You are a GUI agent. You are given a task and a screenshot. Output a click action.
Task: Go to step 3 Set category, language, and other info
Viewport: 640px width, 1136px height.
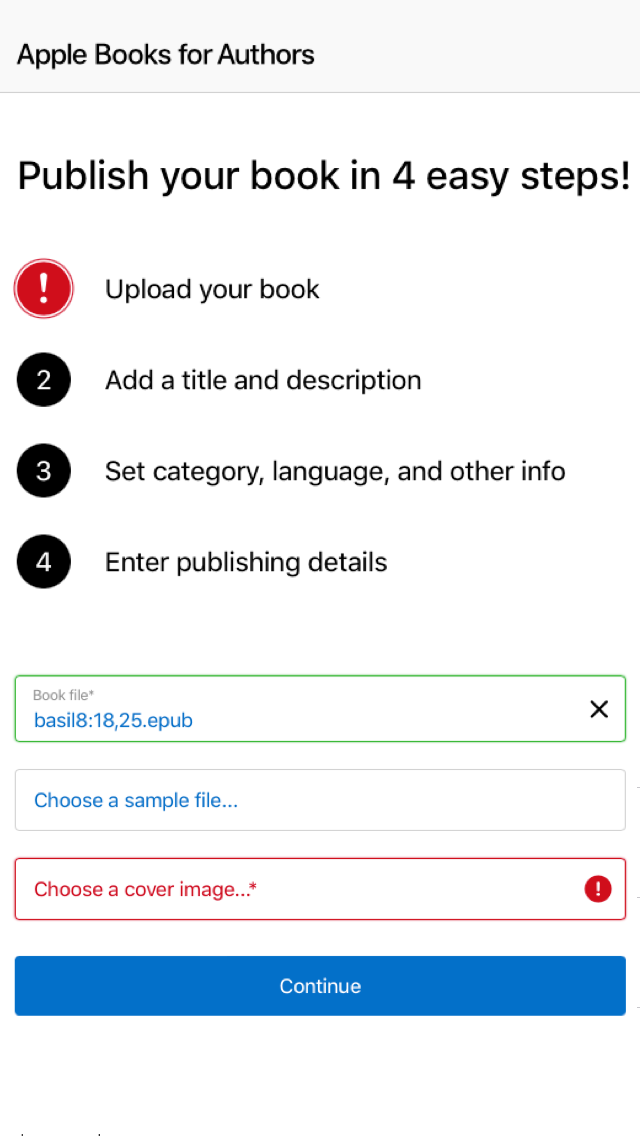[x=290, y=471]
